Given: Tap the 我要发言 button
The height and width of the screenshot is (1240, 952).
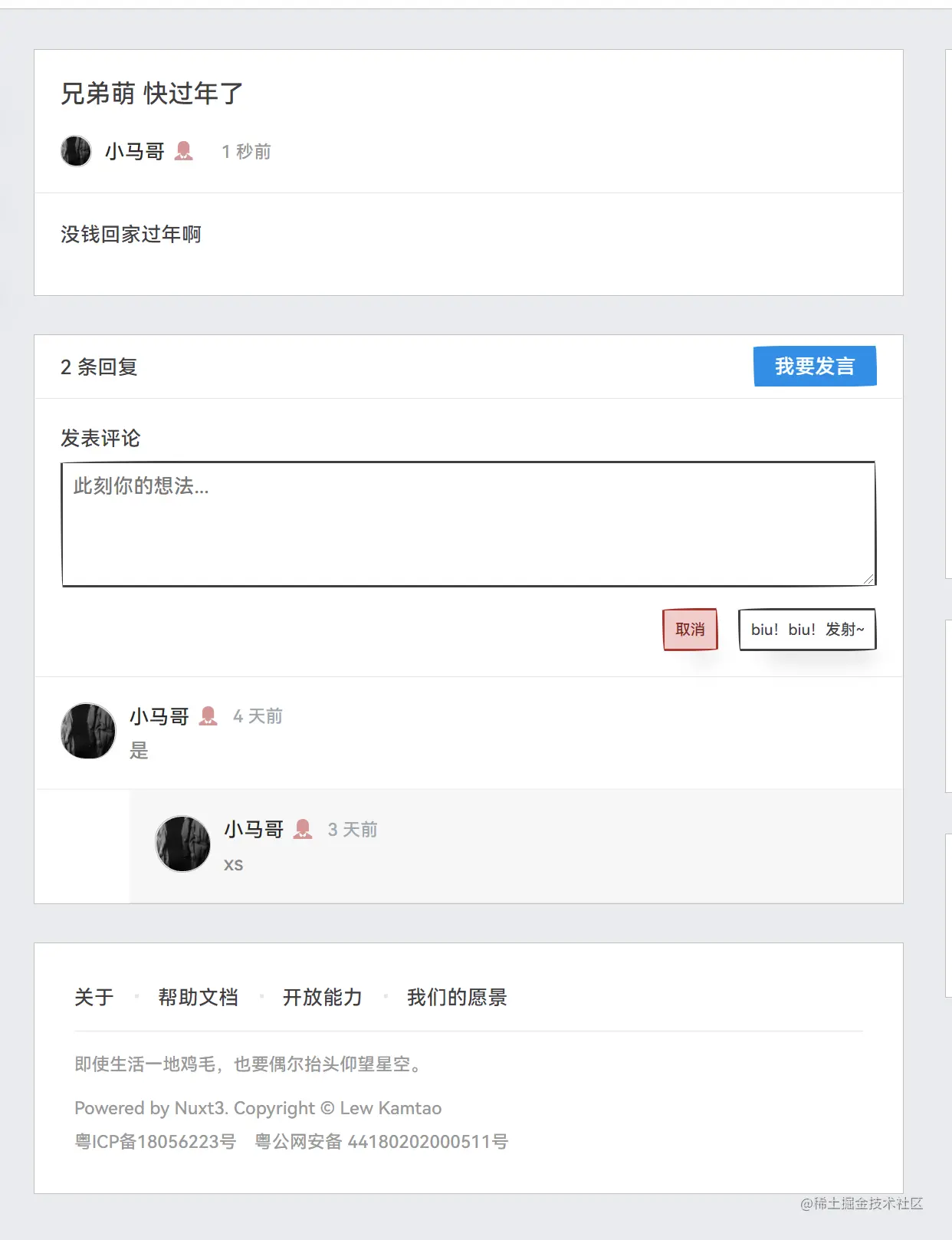Looking at the screenshot, I should click(x=814, y=367).
